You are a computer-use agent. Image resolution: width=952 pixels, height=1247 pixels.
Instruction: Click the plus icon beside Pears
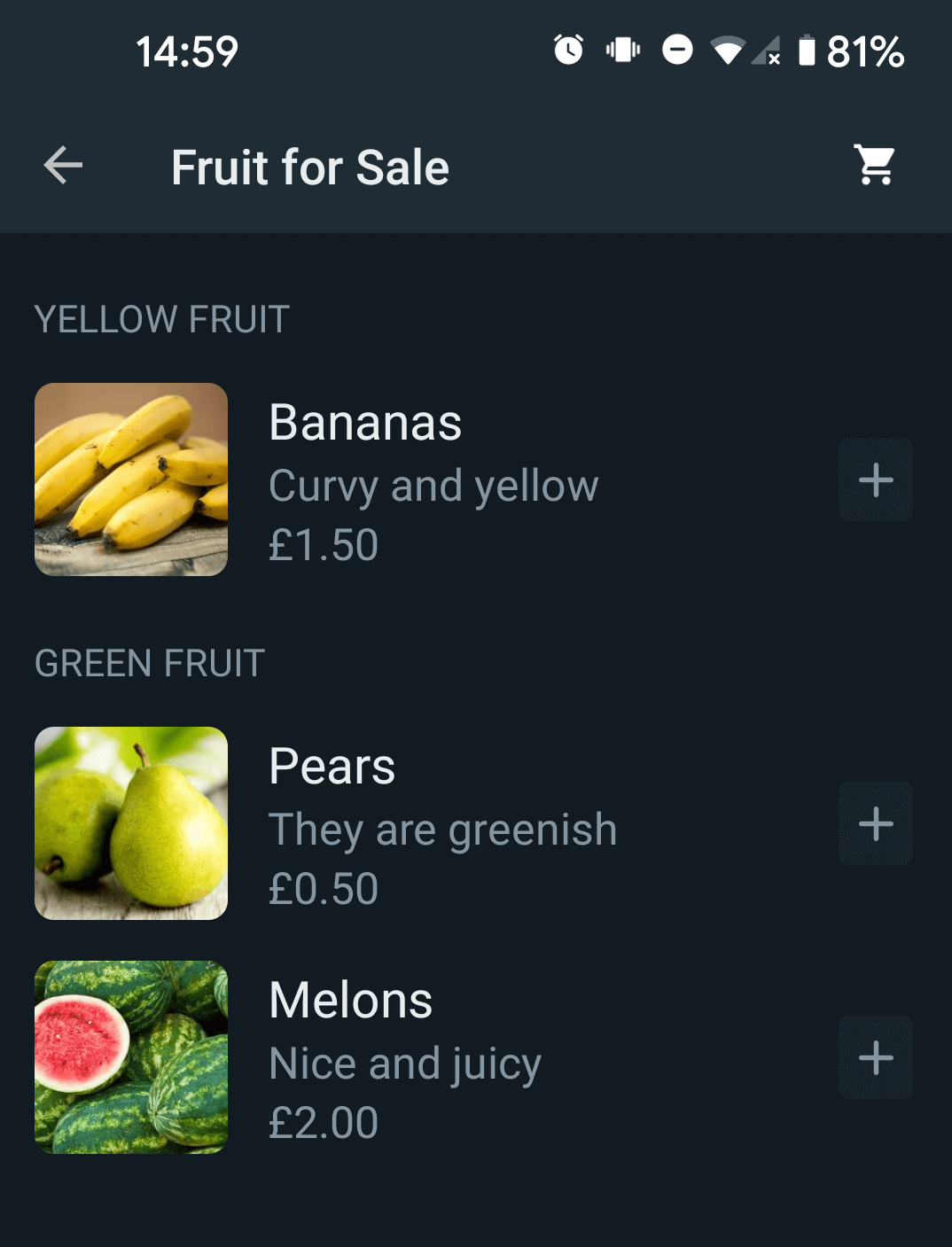pyautogui.click(x=875, y=823)
